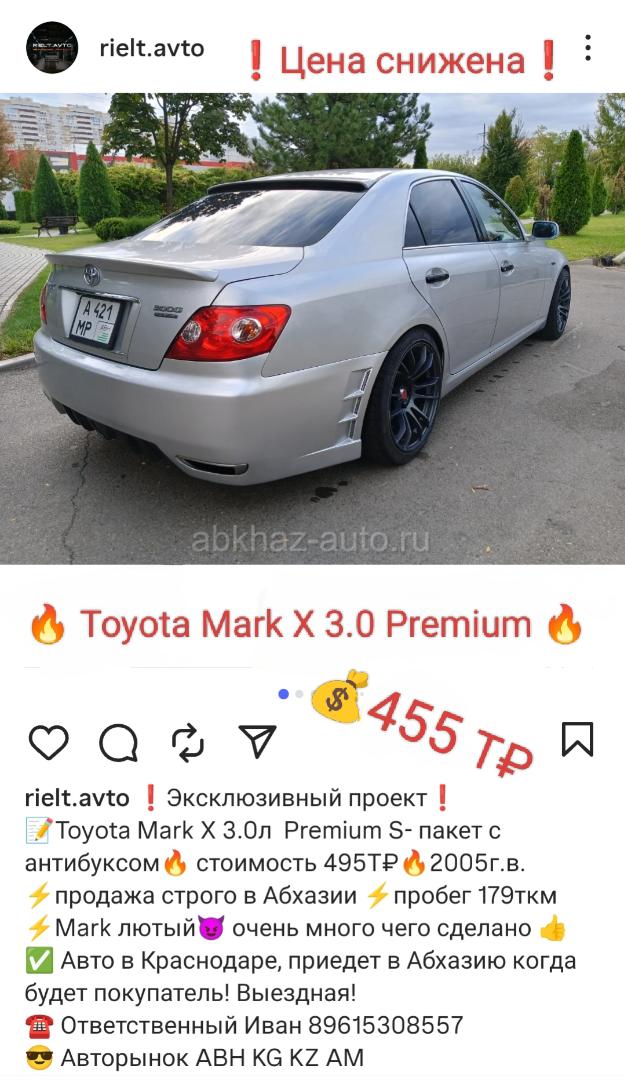The width and height of the screenshot is (625, 1080).
Task: Open rielt.avto profile picture
Action: 52,48
